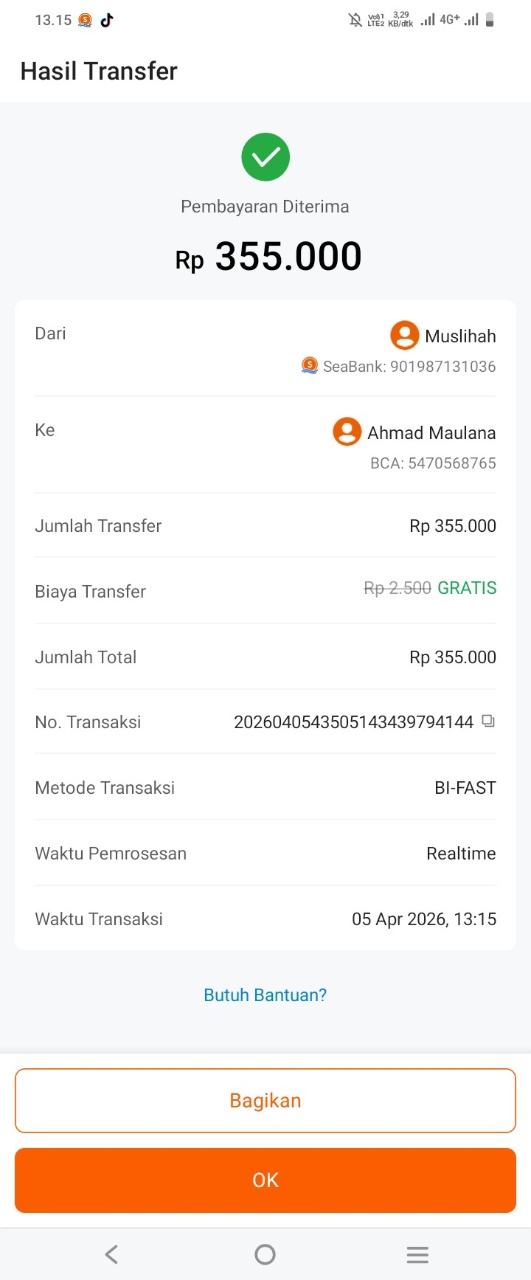Open the Butuh Bantuan? help link
Viewport: 531px width, 1280px height.
265,995
